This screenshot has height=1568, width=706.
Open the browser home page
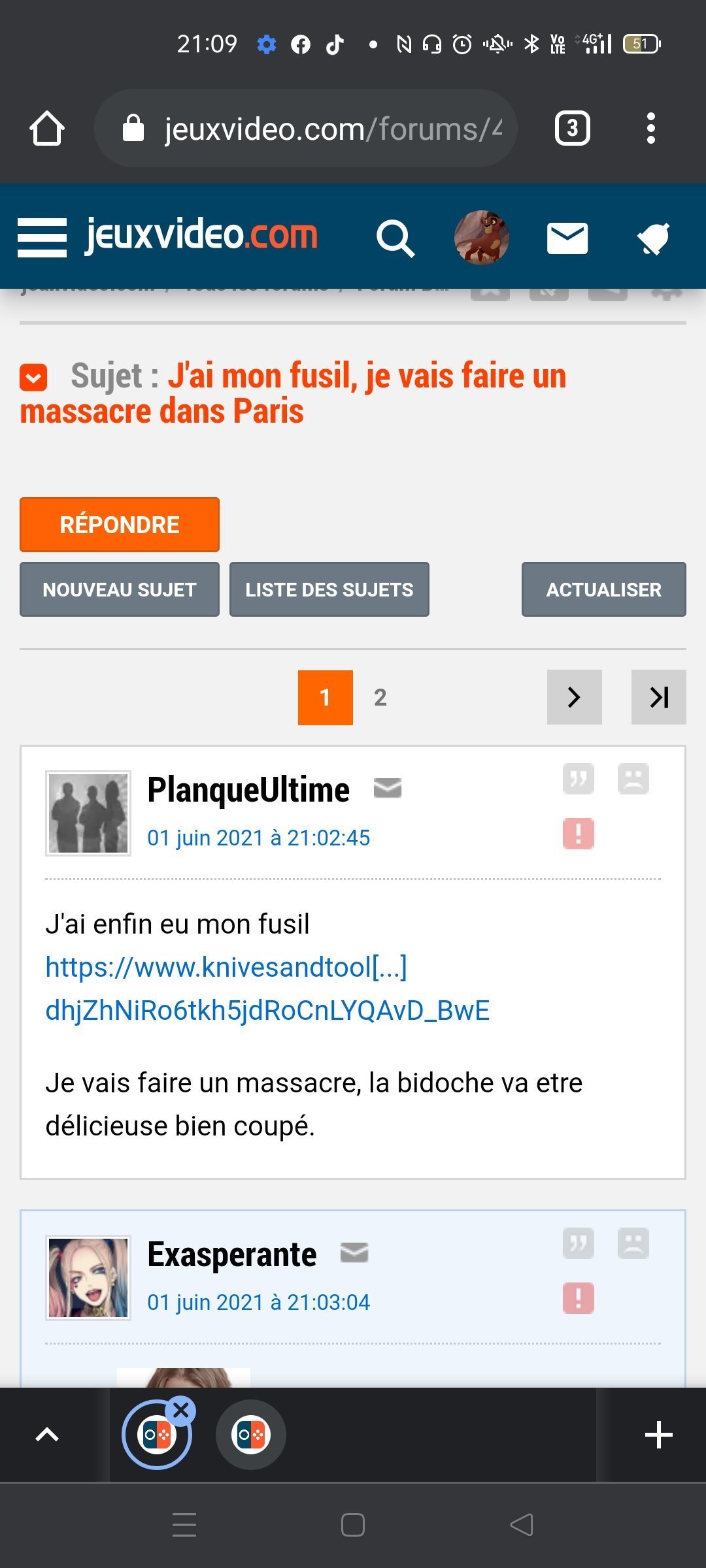coord(47,128)
